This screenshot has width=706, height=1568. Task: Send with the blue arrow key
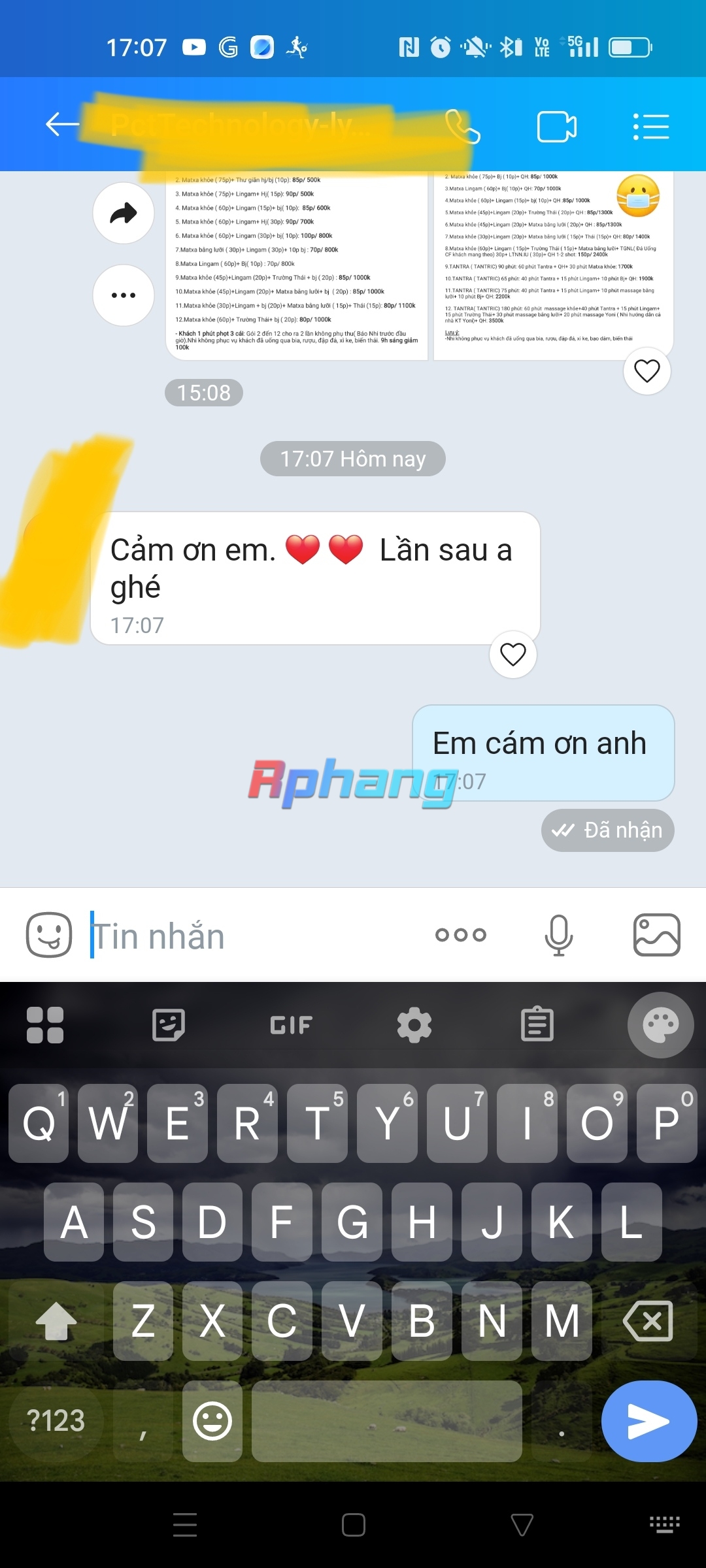click(649, 1422)
